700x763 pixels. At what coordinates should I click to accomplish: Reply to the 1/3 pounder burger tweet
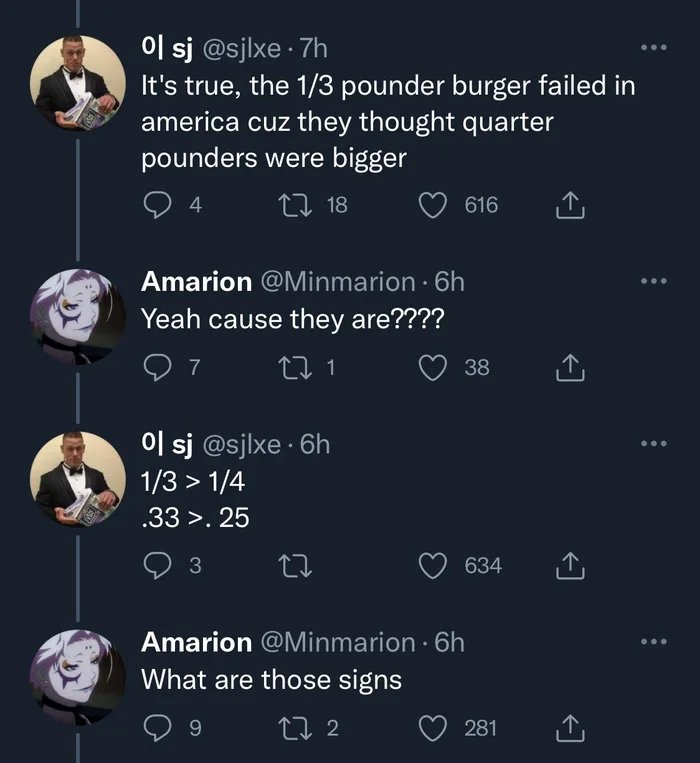click(x=158, y=205)
